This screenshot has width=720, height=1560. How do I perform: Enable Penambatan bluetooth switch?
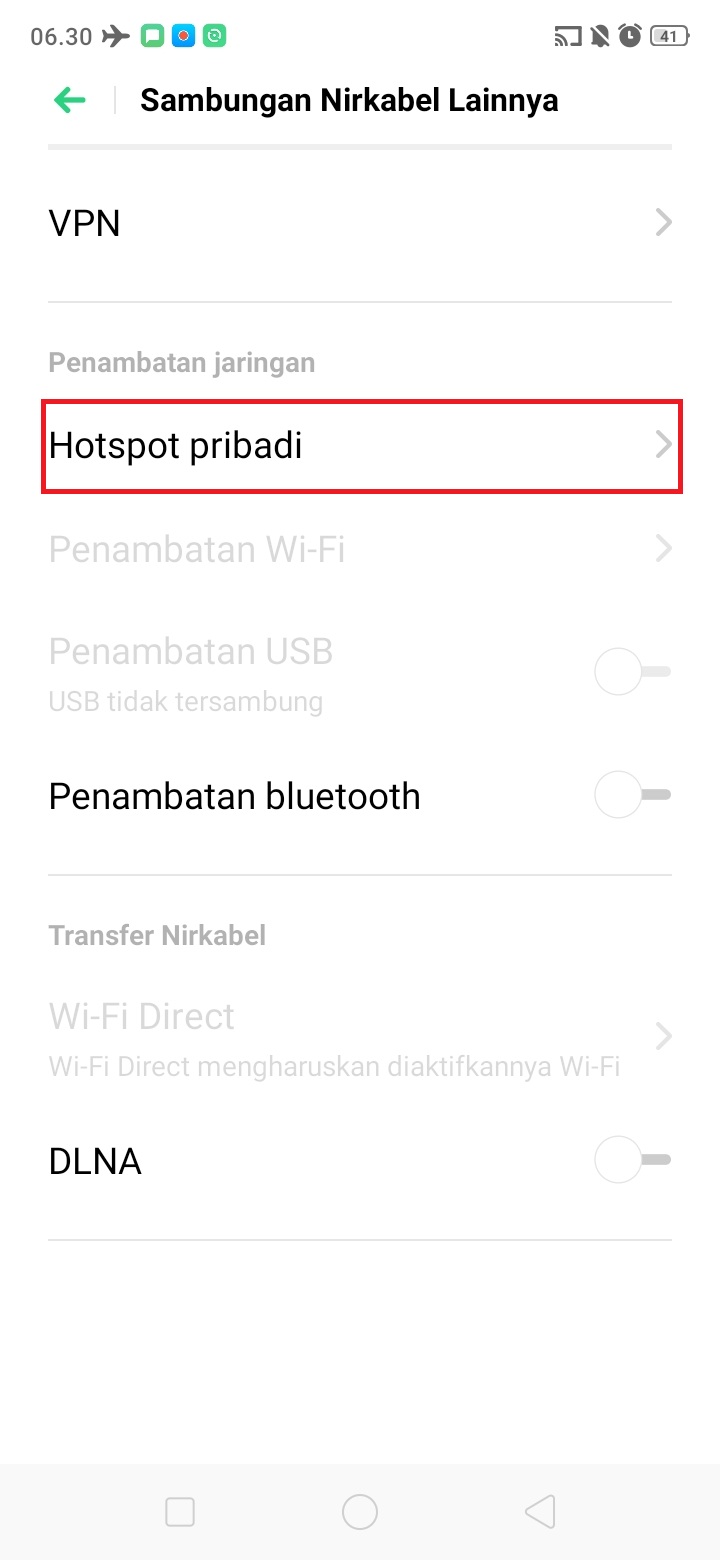(x=632, y=796)
